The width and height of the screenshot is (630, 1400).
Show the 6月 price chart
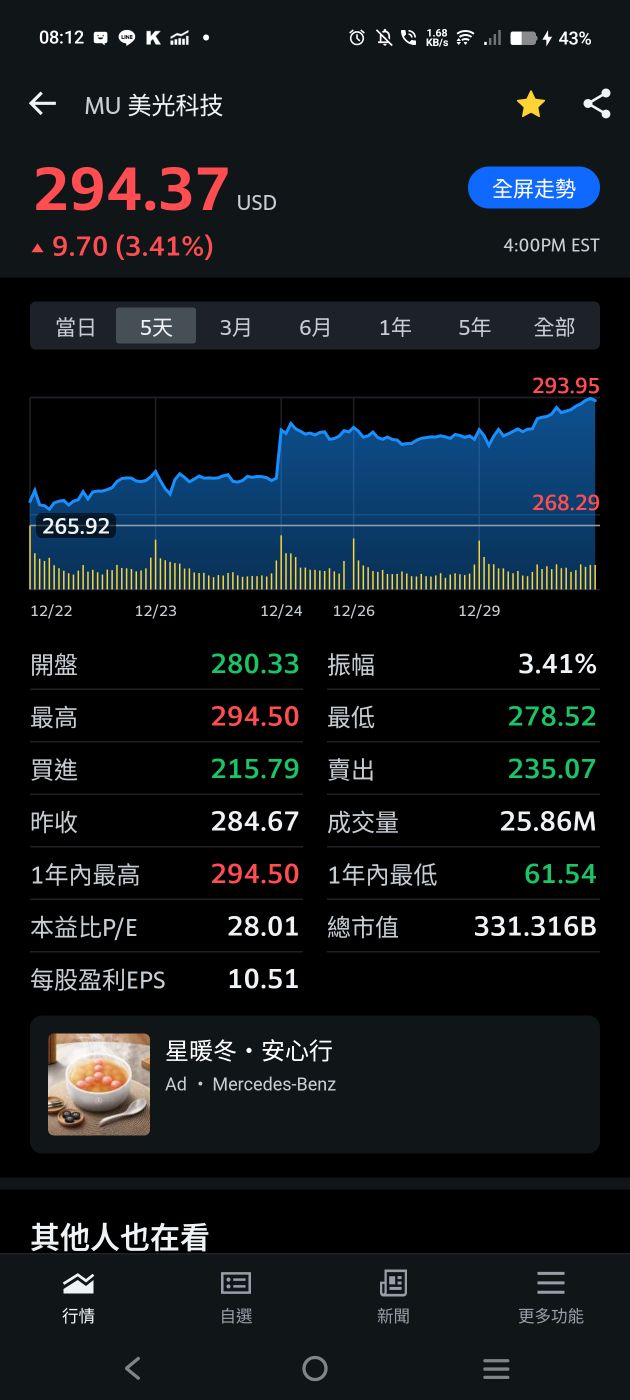pos(315,327)
